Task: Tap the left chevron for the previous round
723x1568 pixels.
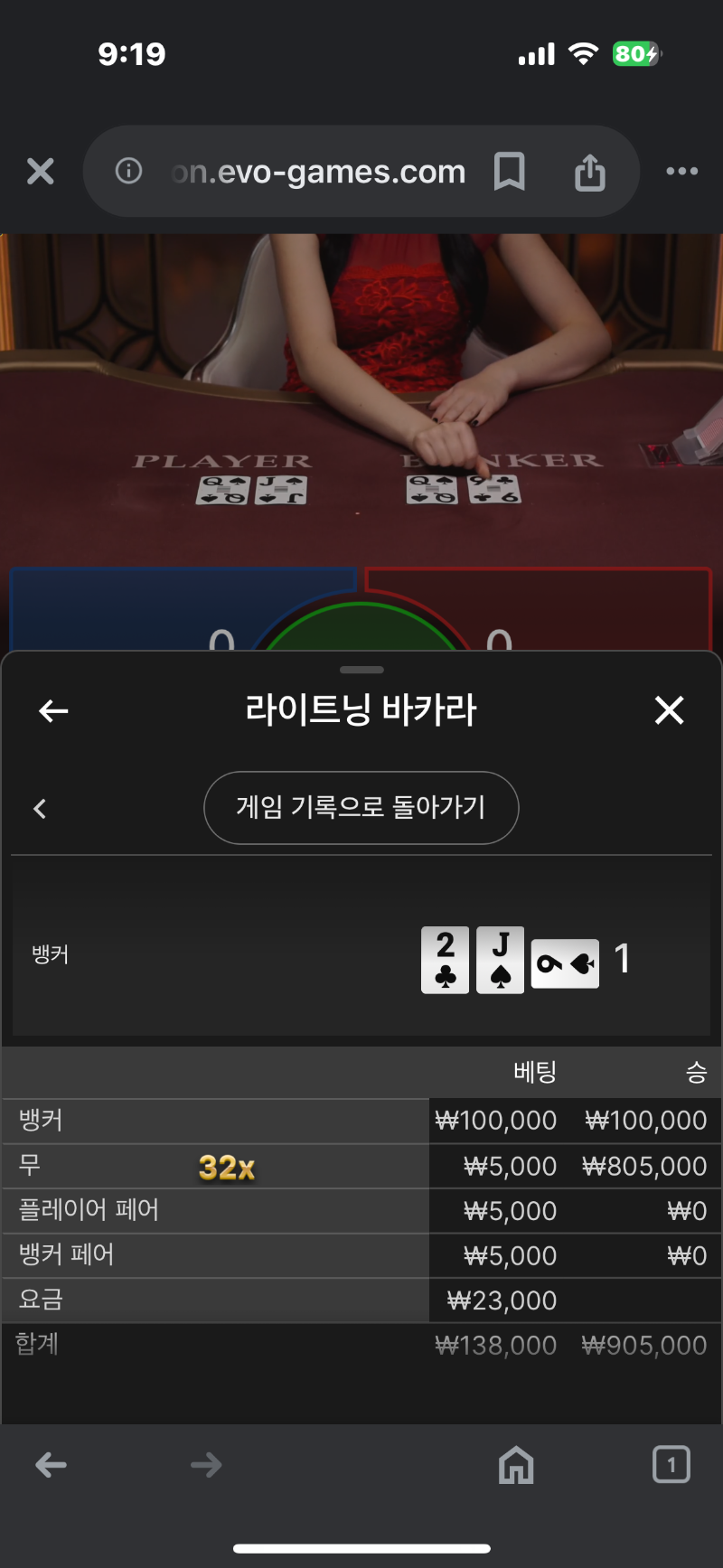Action: coord(40,808)
